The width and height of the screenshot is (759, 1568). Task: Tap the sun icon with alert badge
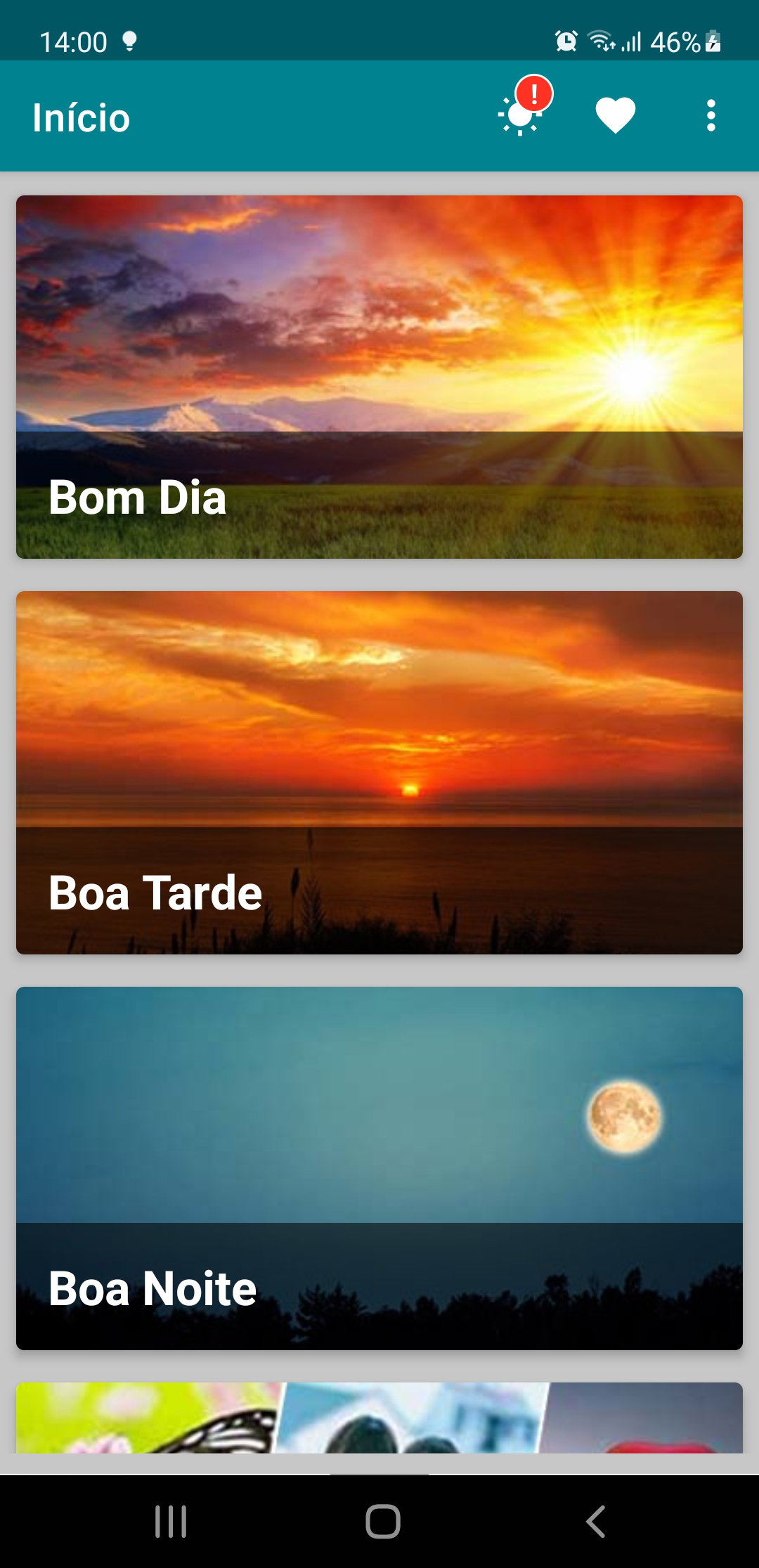click(x=521, y=115)
